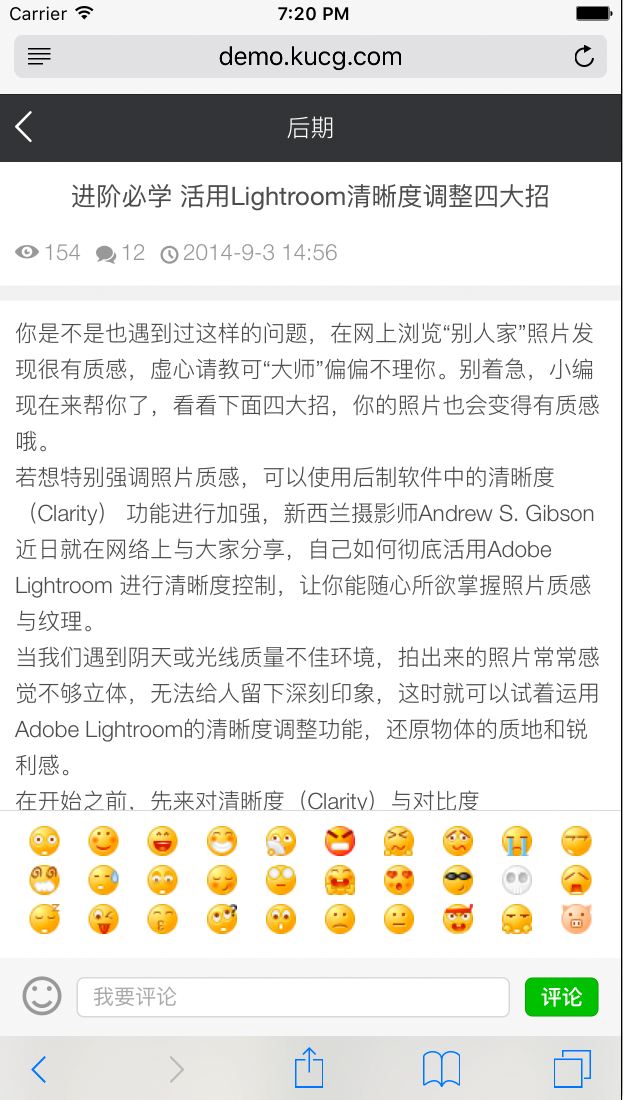Open Safari reader view icon
The image size is (623, 1100).
[x=39, y=57]
